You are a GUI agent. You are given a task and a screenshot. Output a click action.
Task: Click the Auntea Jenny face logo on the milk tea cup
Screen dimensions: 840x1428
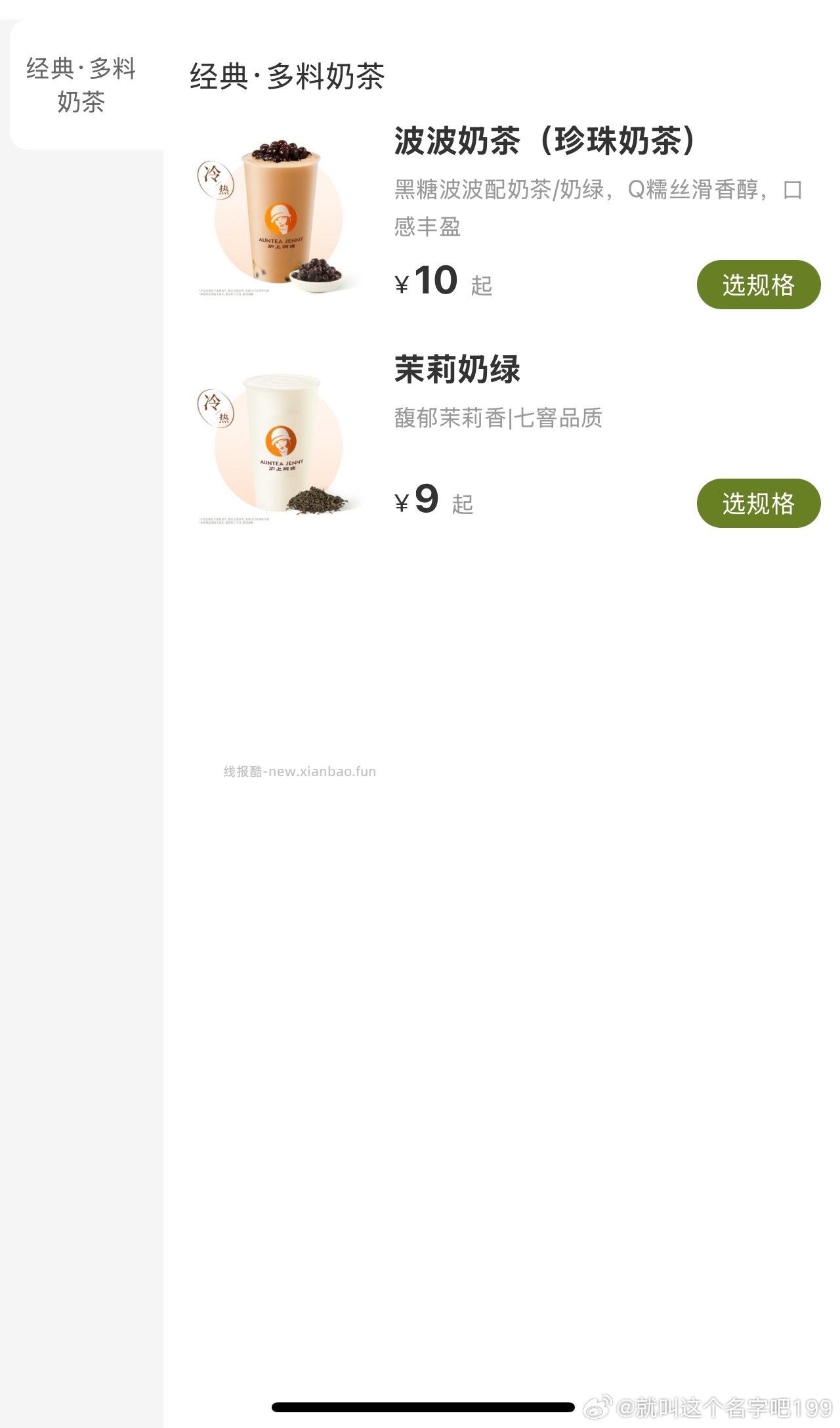click(x=281, y=217)
